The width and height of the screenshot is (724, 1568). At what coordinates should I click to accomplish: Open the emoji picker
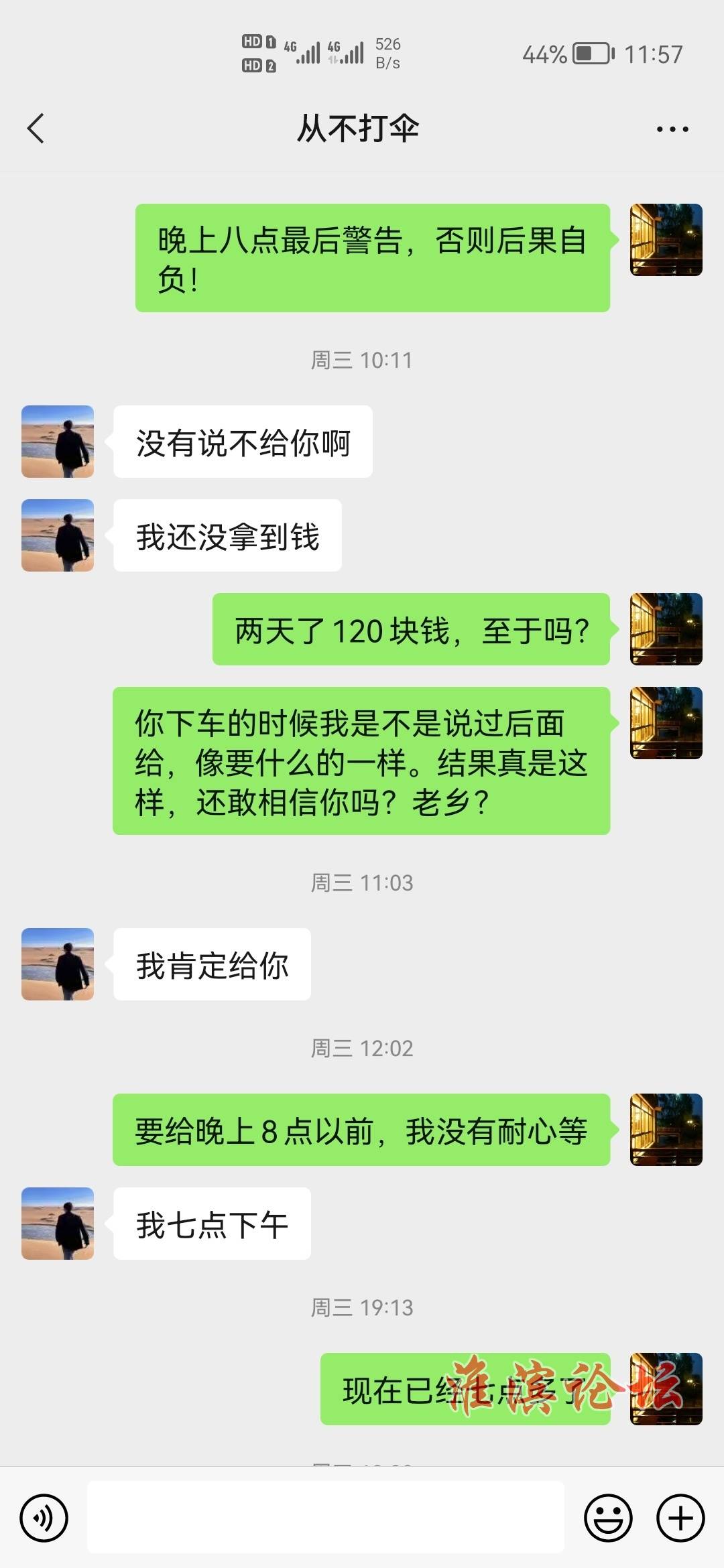coord(608,1518)
